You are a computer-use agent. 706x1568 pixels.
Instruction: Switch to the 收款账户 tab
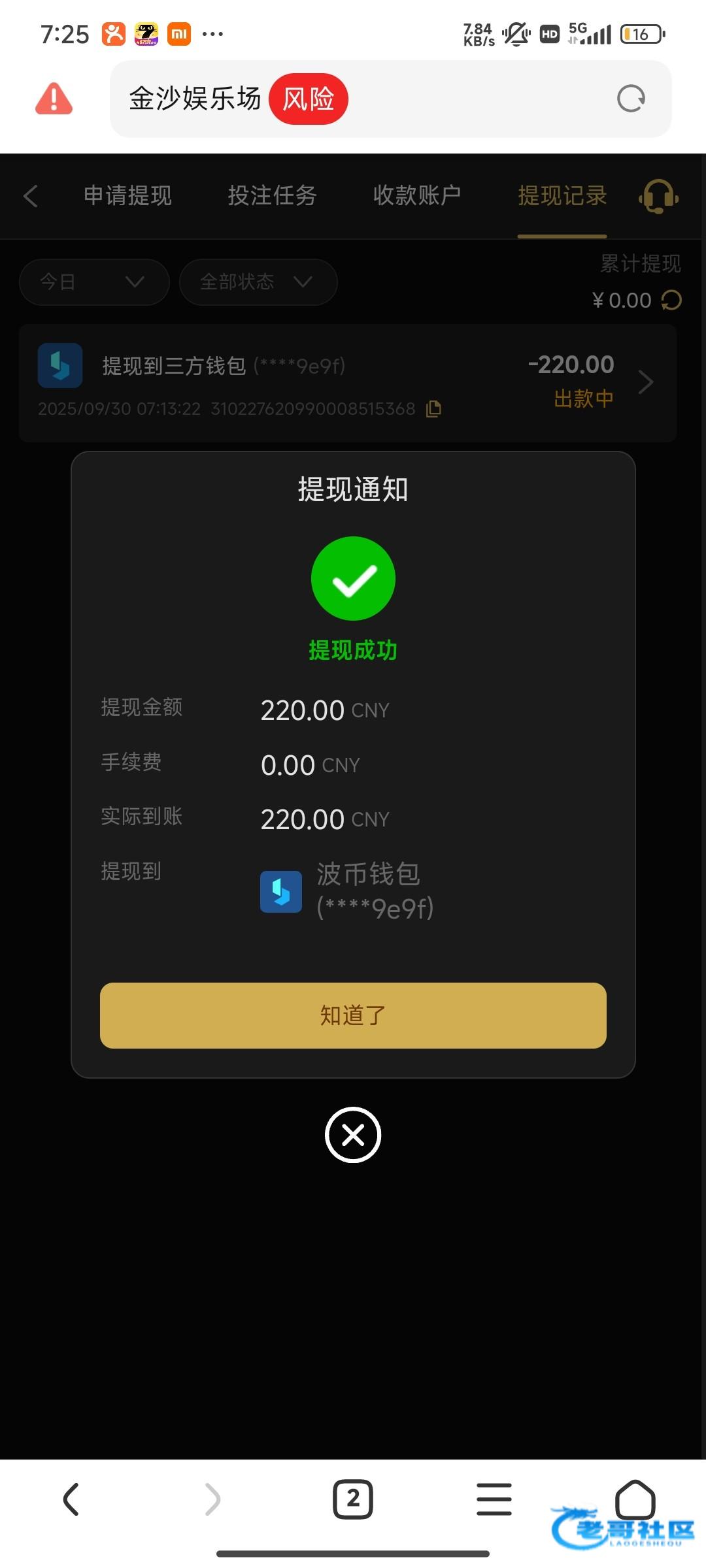coord(417,195)
